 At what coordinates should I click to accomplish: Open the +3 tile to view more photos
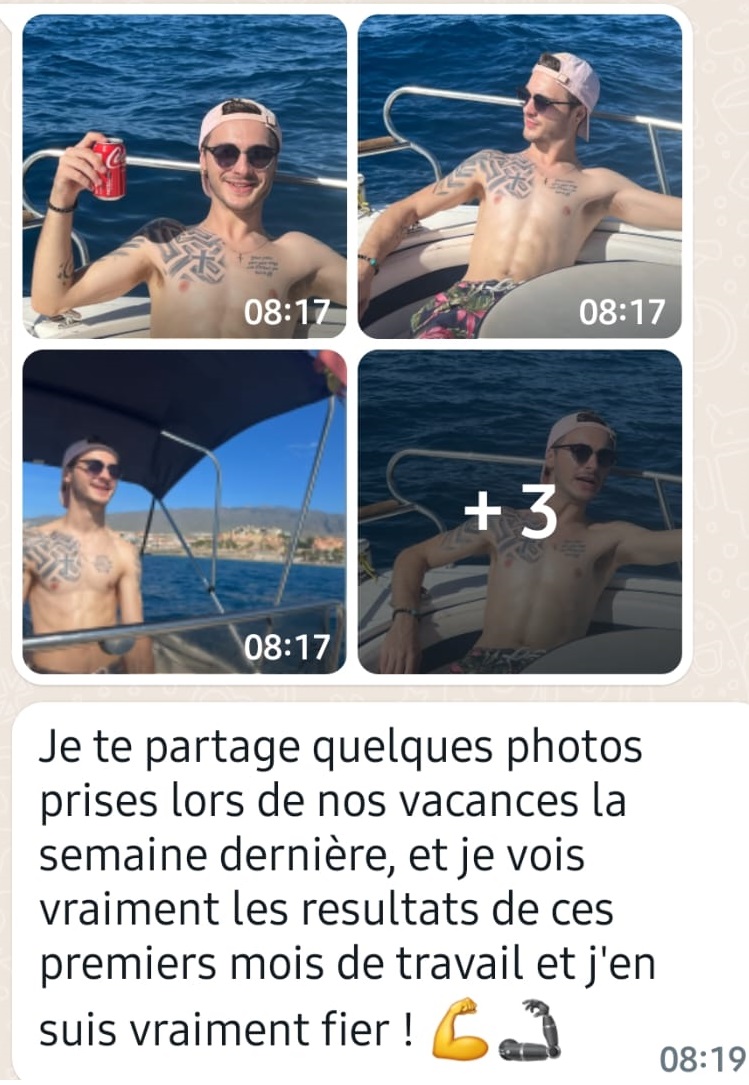coord(520,511)
